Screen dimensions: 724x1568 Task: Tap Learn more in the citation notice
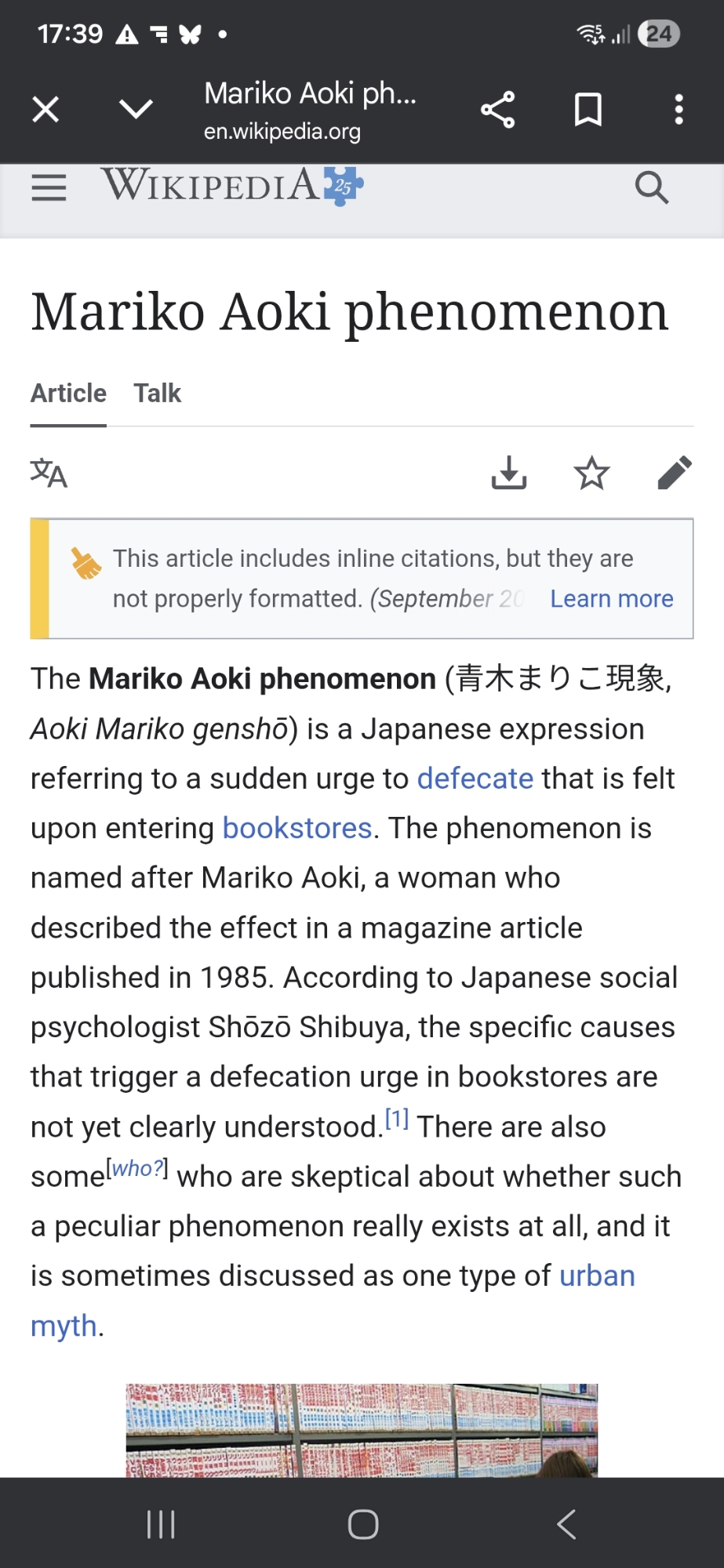click(x=611, y=599)
